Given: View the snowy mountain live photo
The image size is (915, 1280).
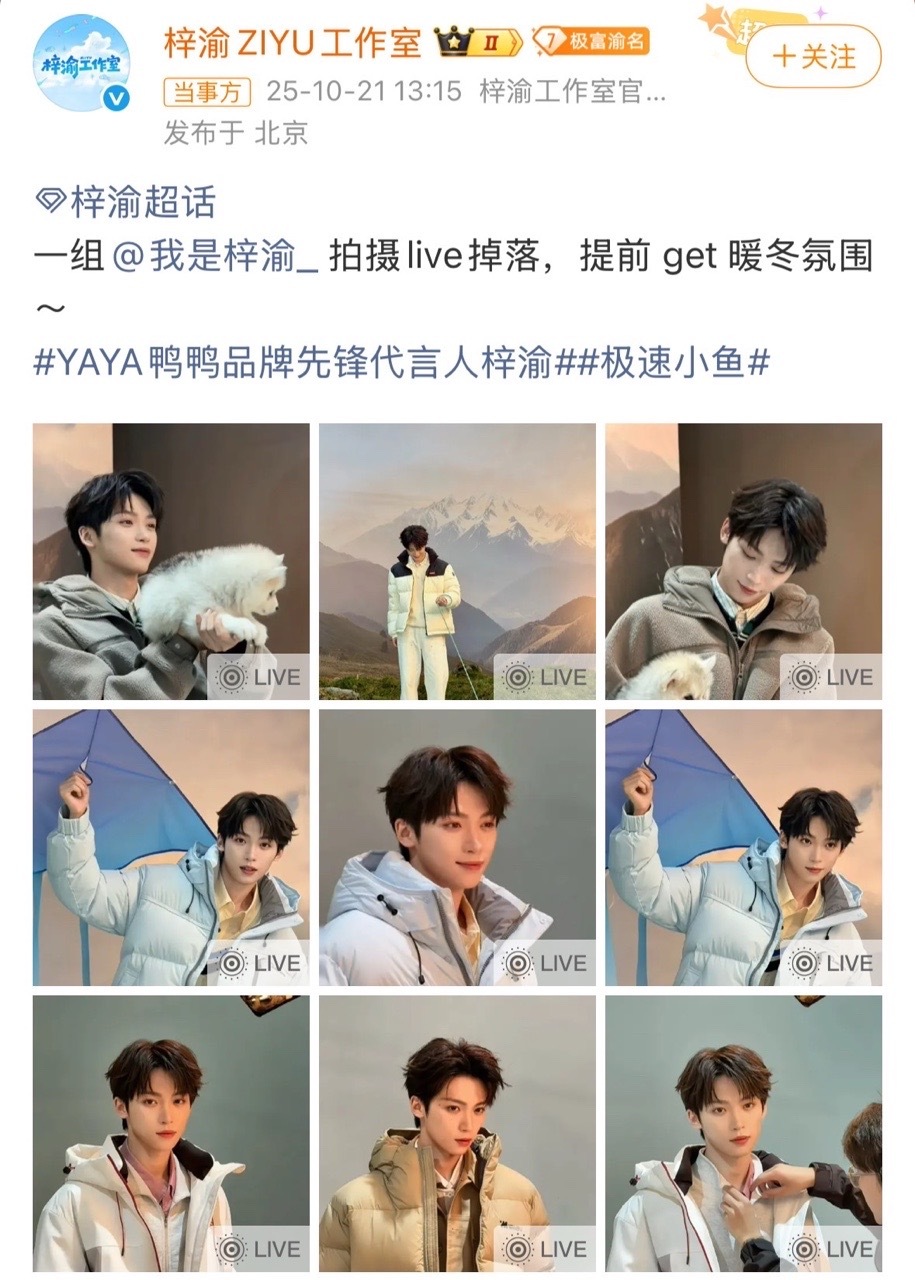Looking at the screenshot, I should pos(457,561).
